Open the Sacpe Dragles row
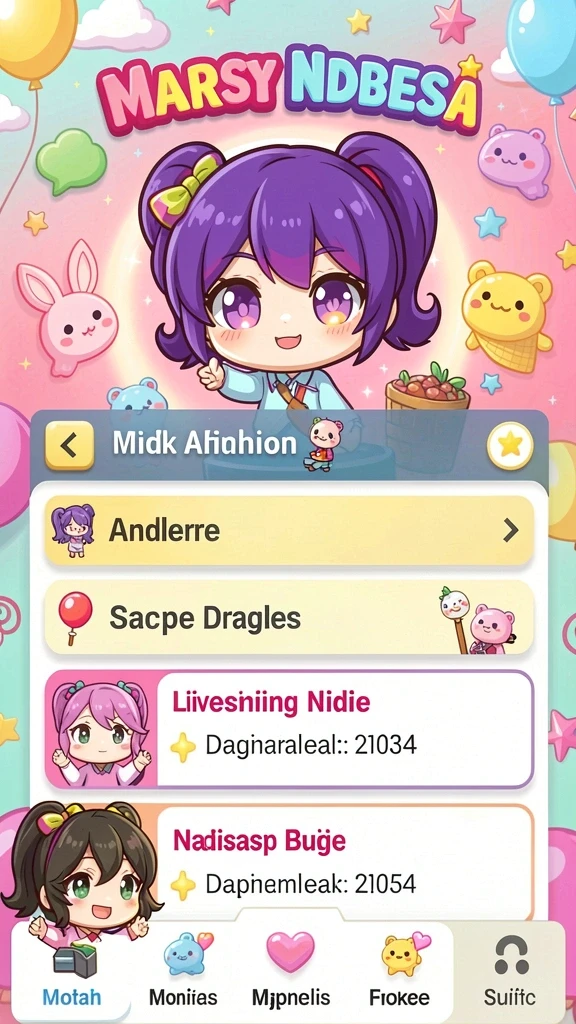Screen dimensions: 576x1024 [x=289, y=618]
